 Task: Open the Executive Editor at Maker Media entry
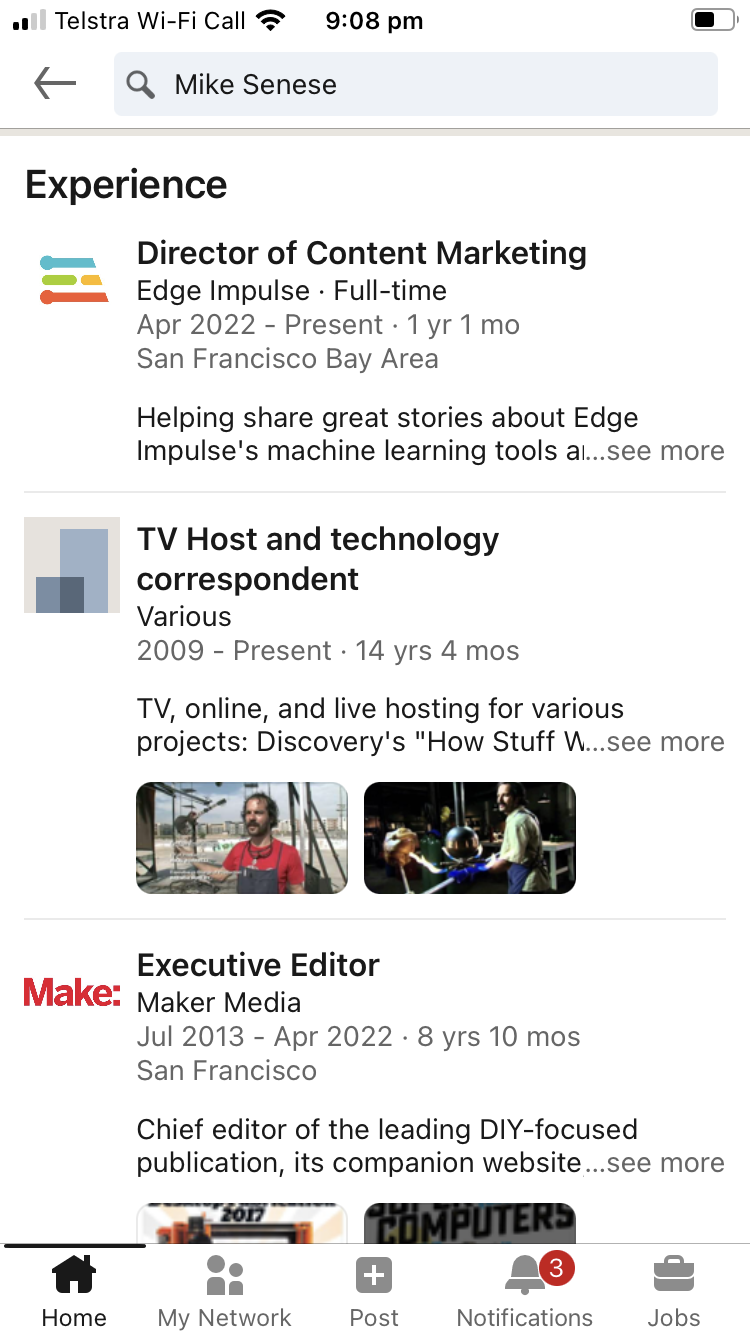pos(258,966)
